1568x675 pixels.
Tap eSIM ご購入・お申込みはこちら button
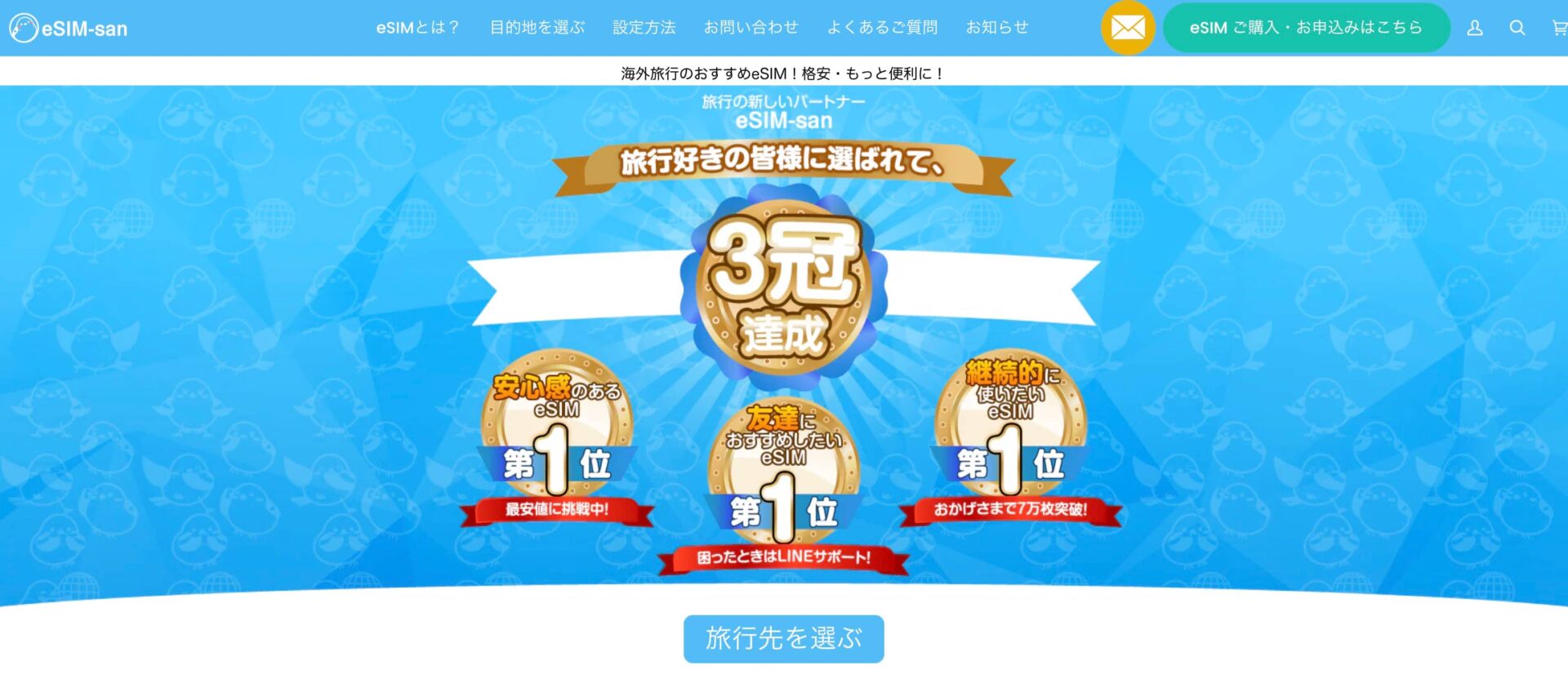[1306, 28]
